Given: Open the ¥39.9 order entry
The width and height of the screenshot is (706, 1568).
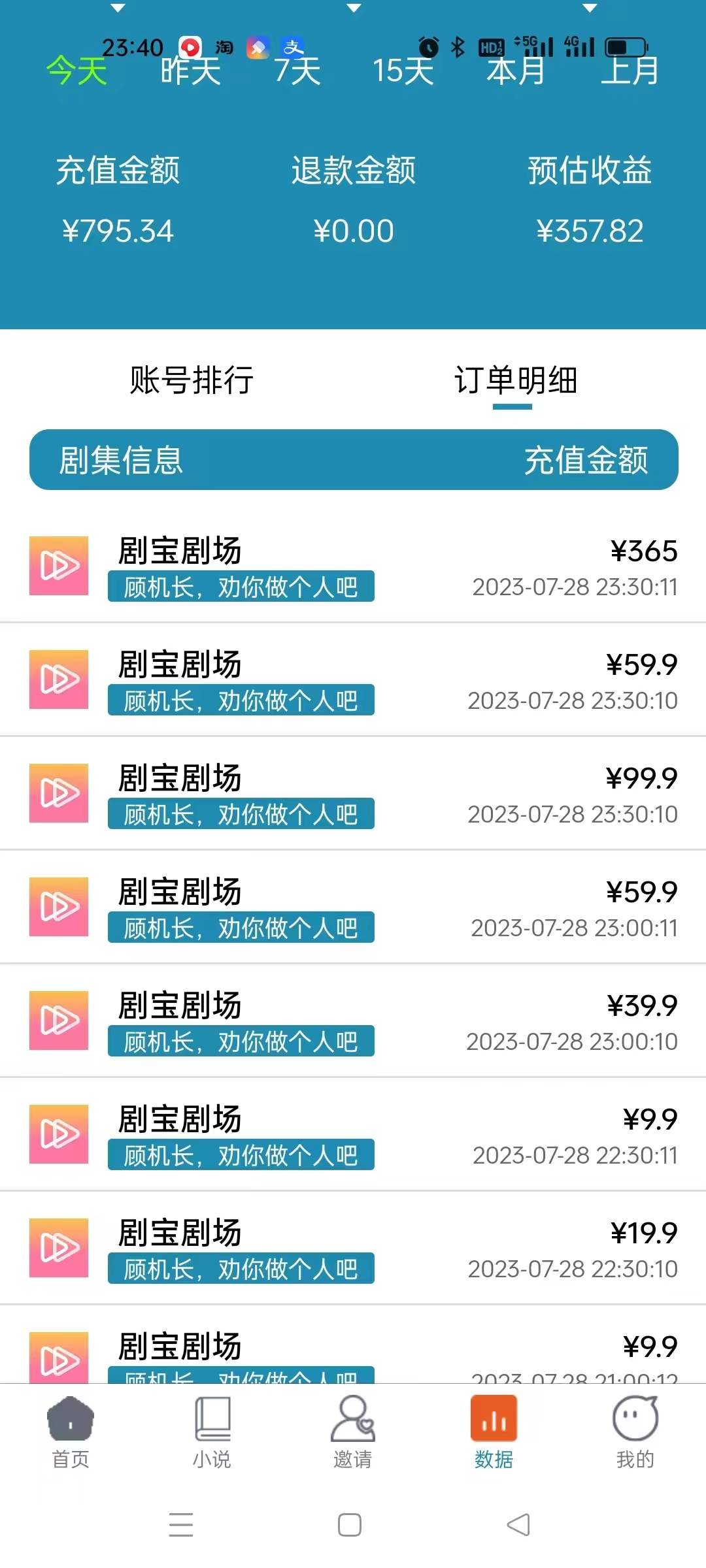Looking at the screenshot, I should tap(353, 1021).
